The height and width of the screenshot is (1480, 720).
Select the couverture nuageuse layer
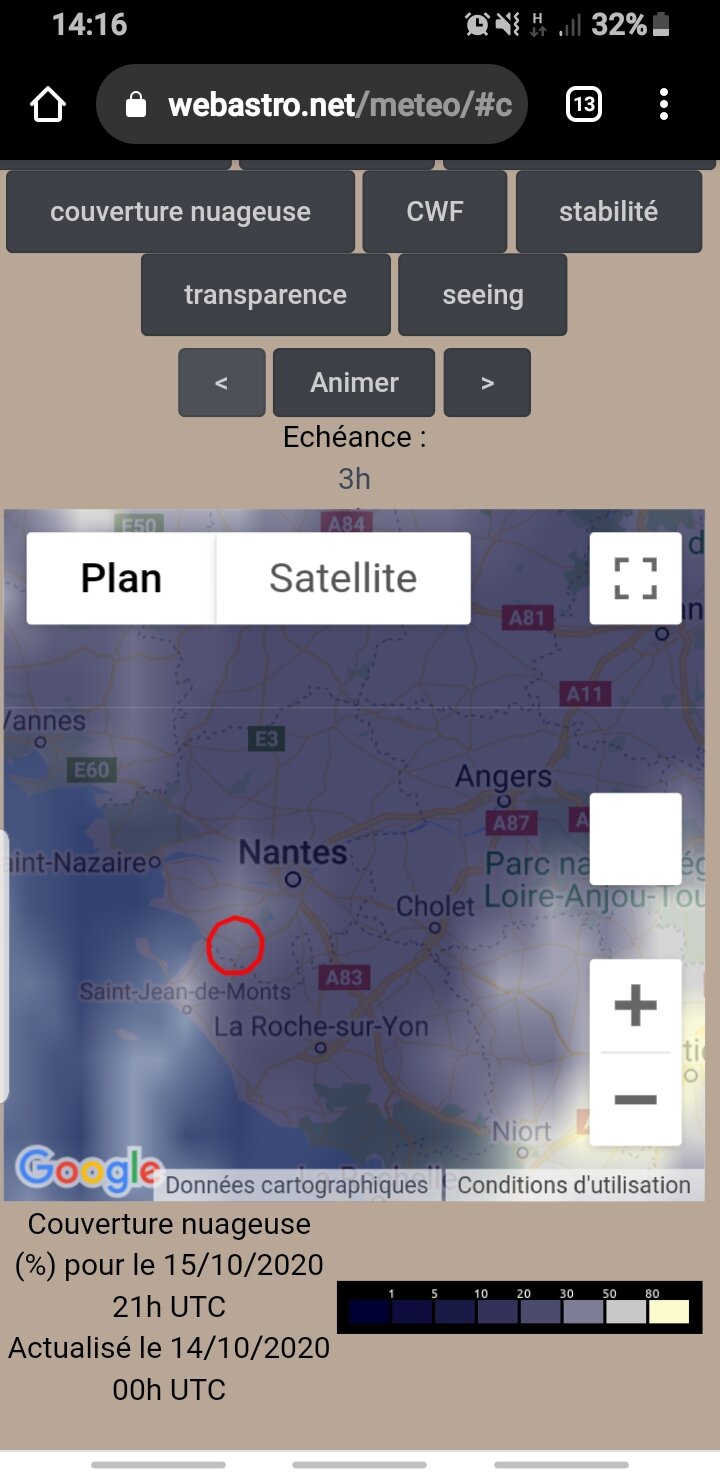pyautogui.click(x=180, y=212)
